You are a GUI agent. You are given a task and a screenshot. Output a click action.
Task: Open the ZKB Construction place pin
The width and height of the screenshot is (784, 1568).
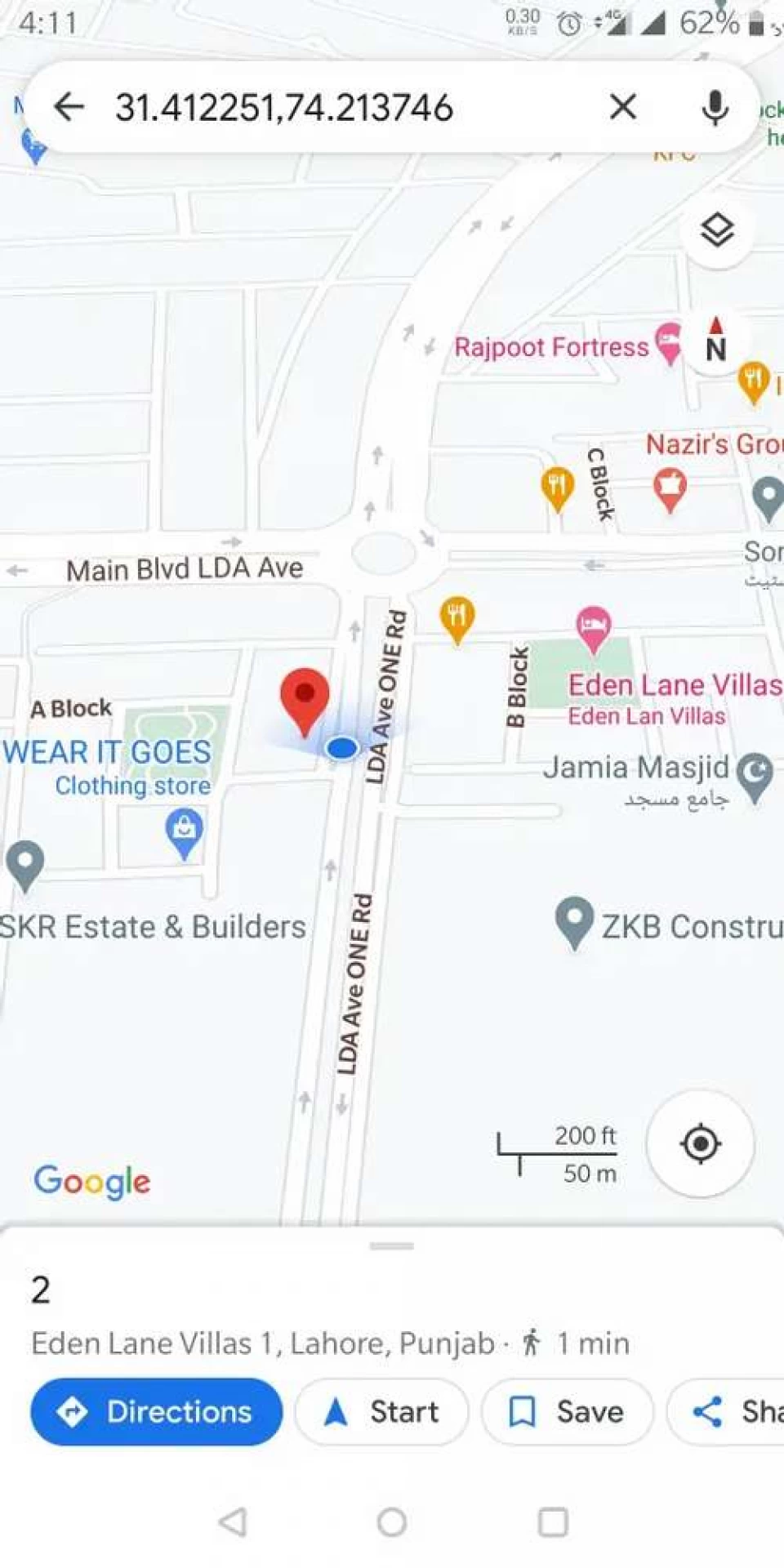click(574, 919)
